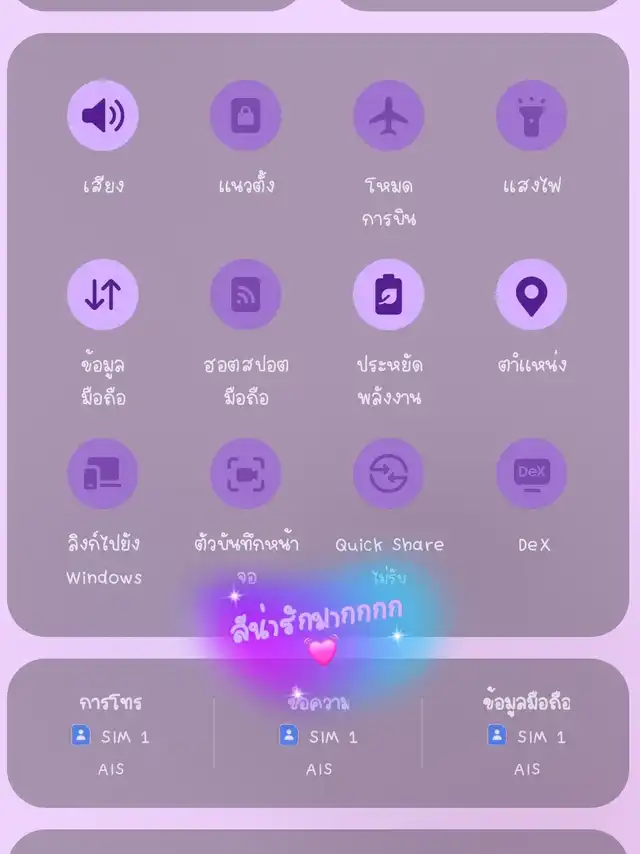Toggle location (ตำแหน่ง) tile
The height and width of the screenshot is (854, 640).
coord(532,294)
